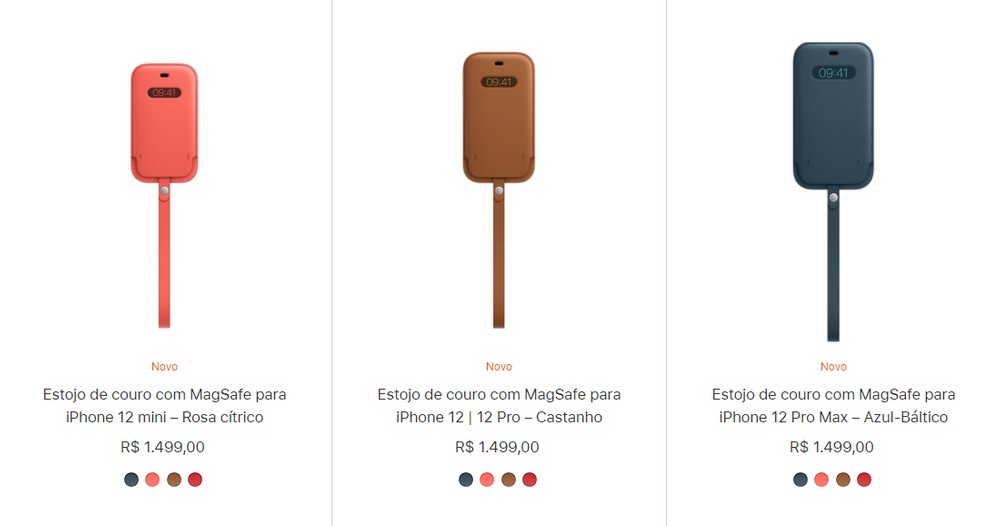Select the red swatch for iPhone 12 mini
The image size is (1000, 526).
[195, 480]
